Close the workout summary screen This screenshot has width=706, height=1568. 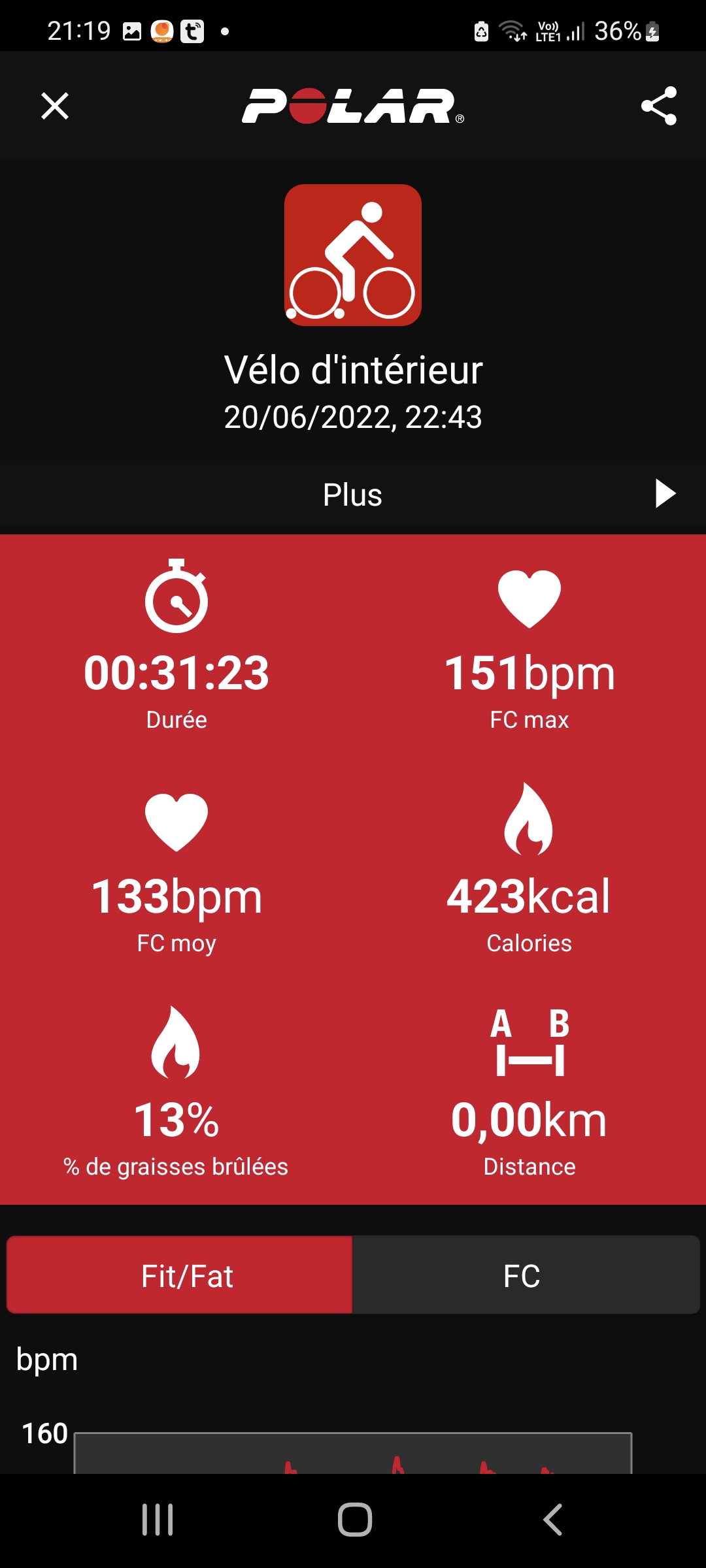click(55, 106)
